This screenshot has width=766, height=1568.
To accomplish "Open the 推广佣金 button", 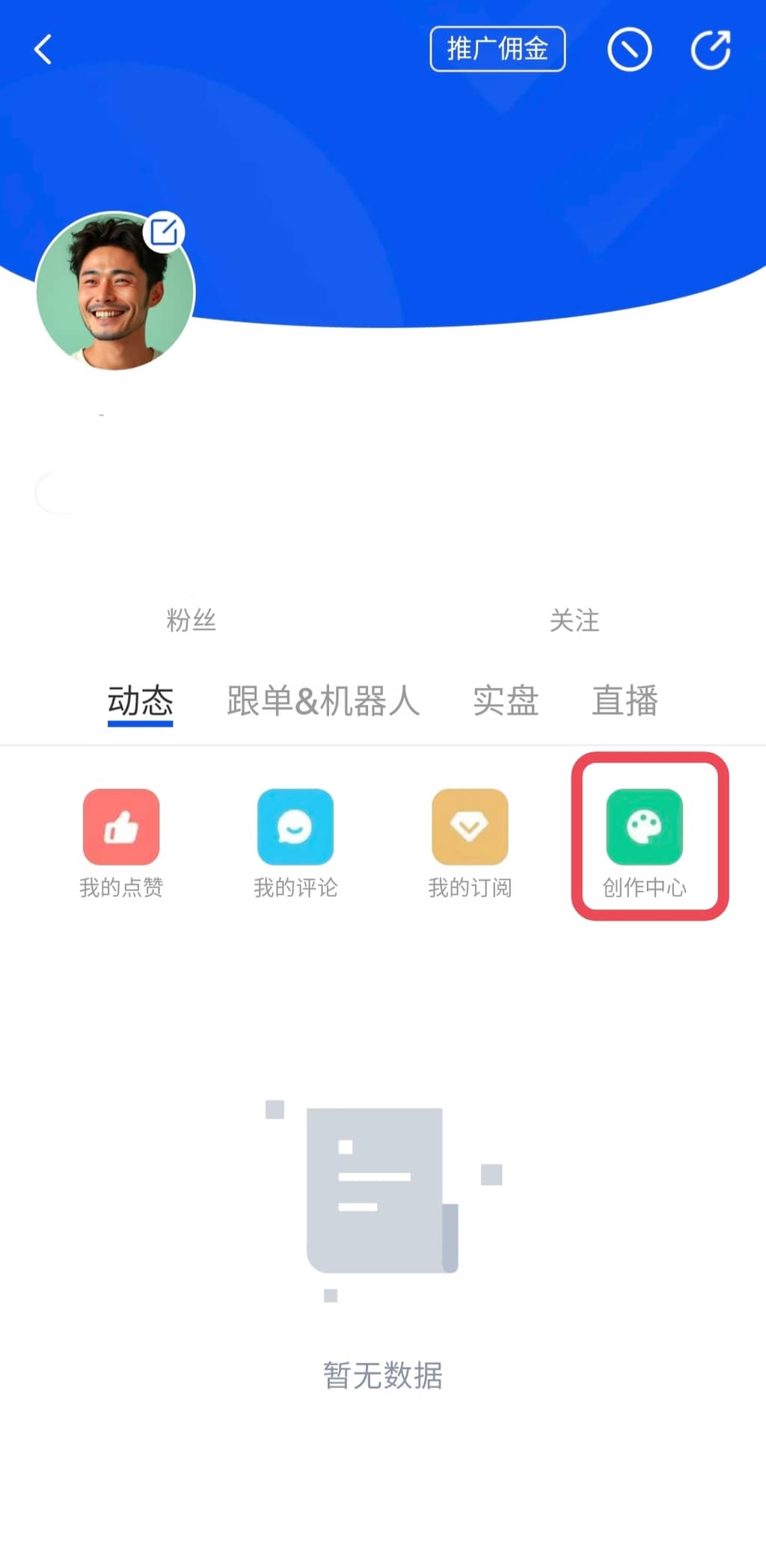I will [497, 49].
